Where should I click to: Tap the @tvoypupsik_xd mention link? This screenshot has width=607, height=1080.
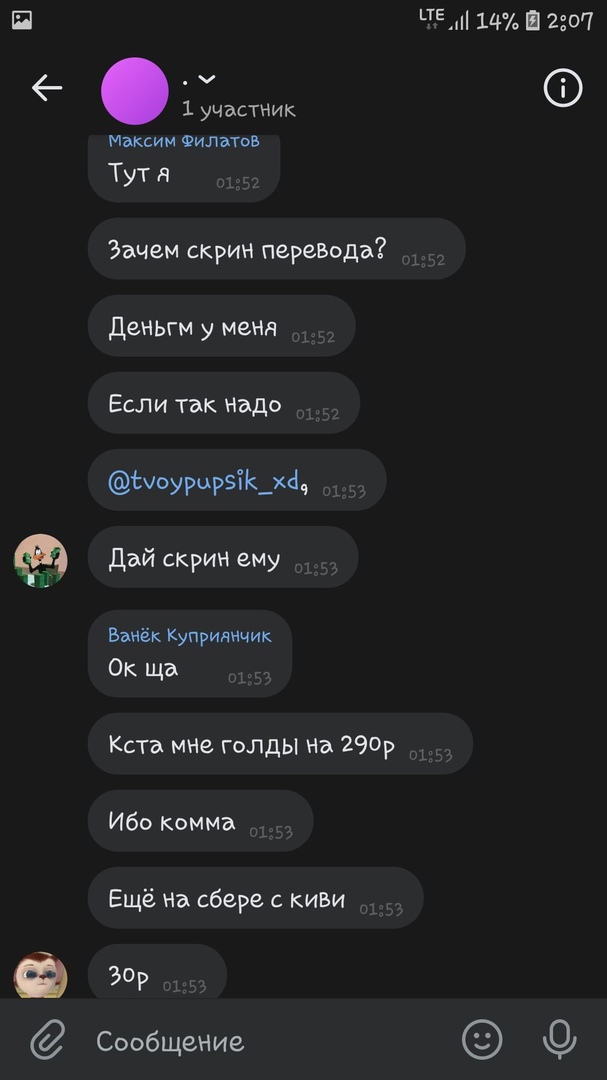203,481
